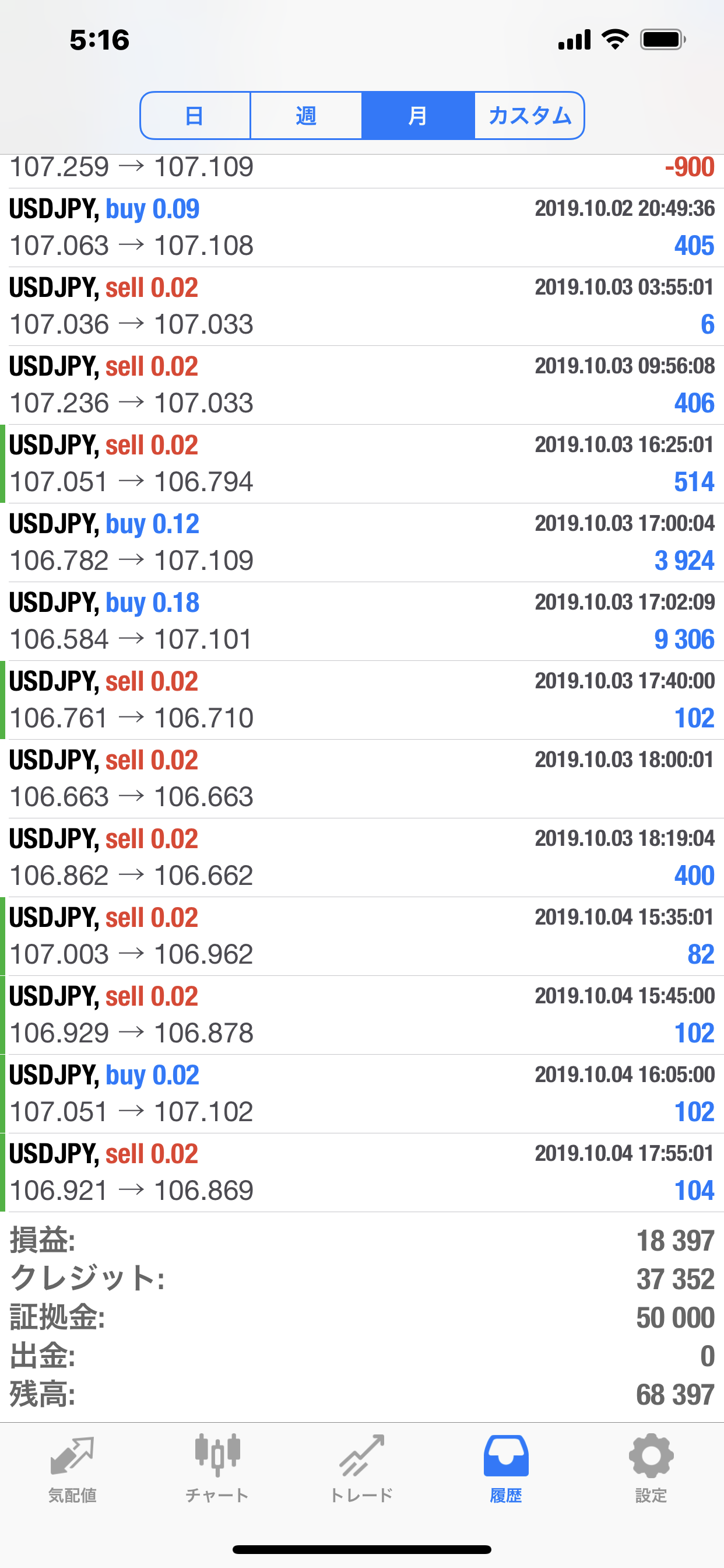This screenshot has height=1568, width=724.
Task: View the buy 0.02 trade at 16:05:00
Action: [x=362, y=1093]
